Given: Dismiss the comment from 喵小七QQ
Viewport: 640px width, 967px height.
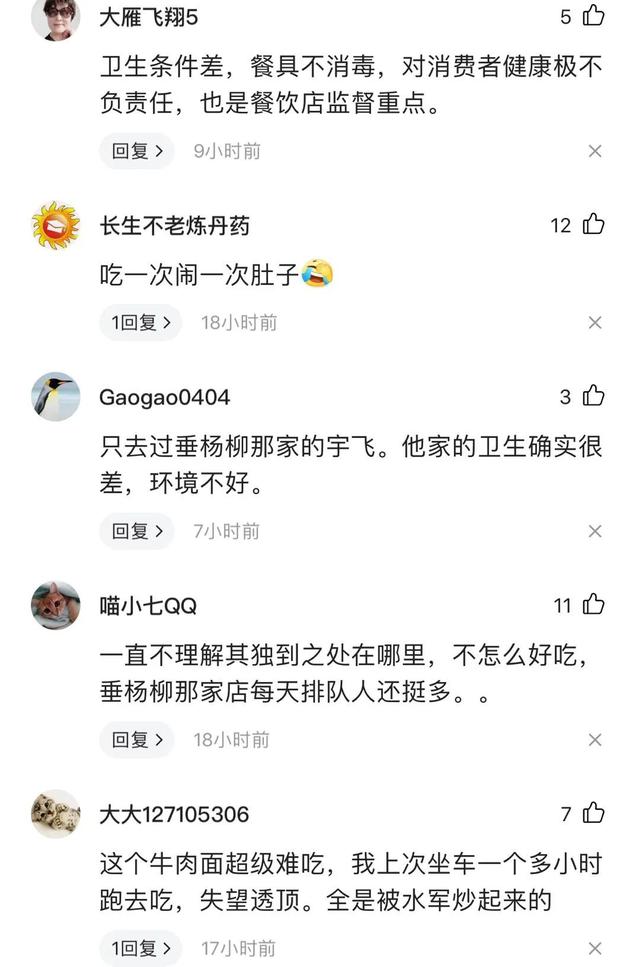Looking at the screenshot, I should pyautogui.click(x=595, y=740).
